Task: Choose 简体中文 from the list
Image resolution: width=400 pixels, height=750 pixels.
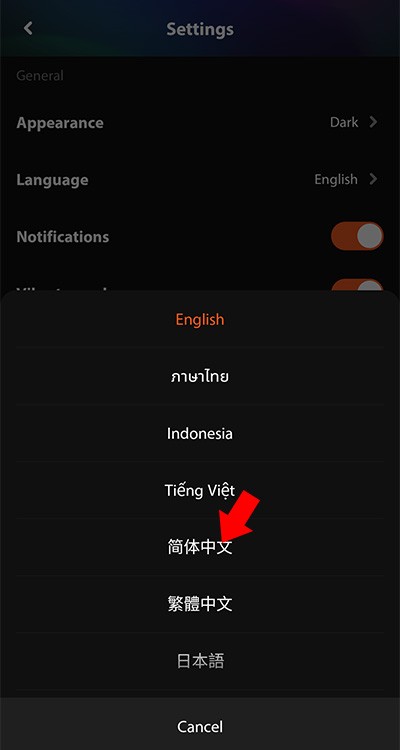Action: point(200,547)
